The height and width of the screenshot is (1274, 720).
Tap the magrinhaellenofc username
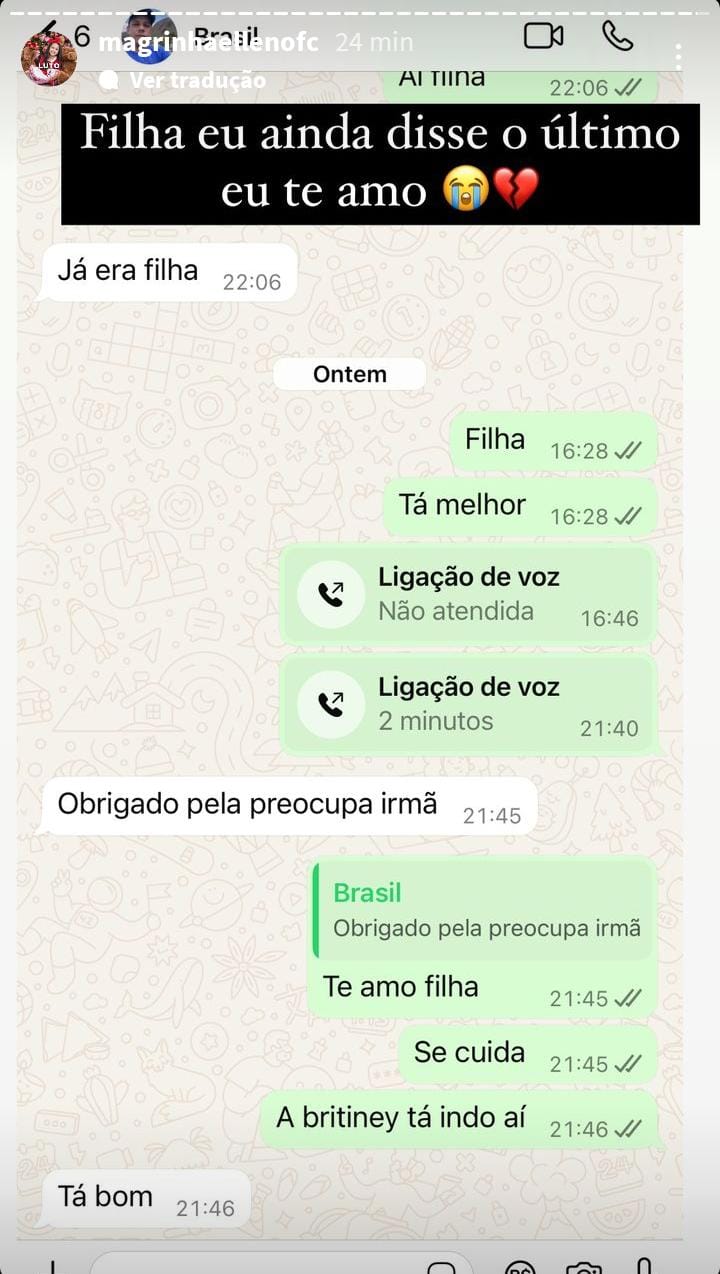(x=209, y=42)
